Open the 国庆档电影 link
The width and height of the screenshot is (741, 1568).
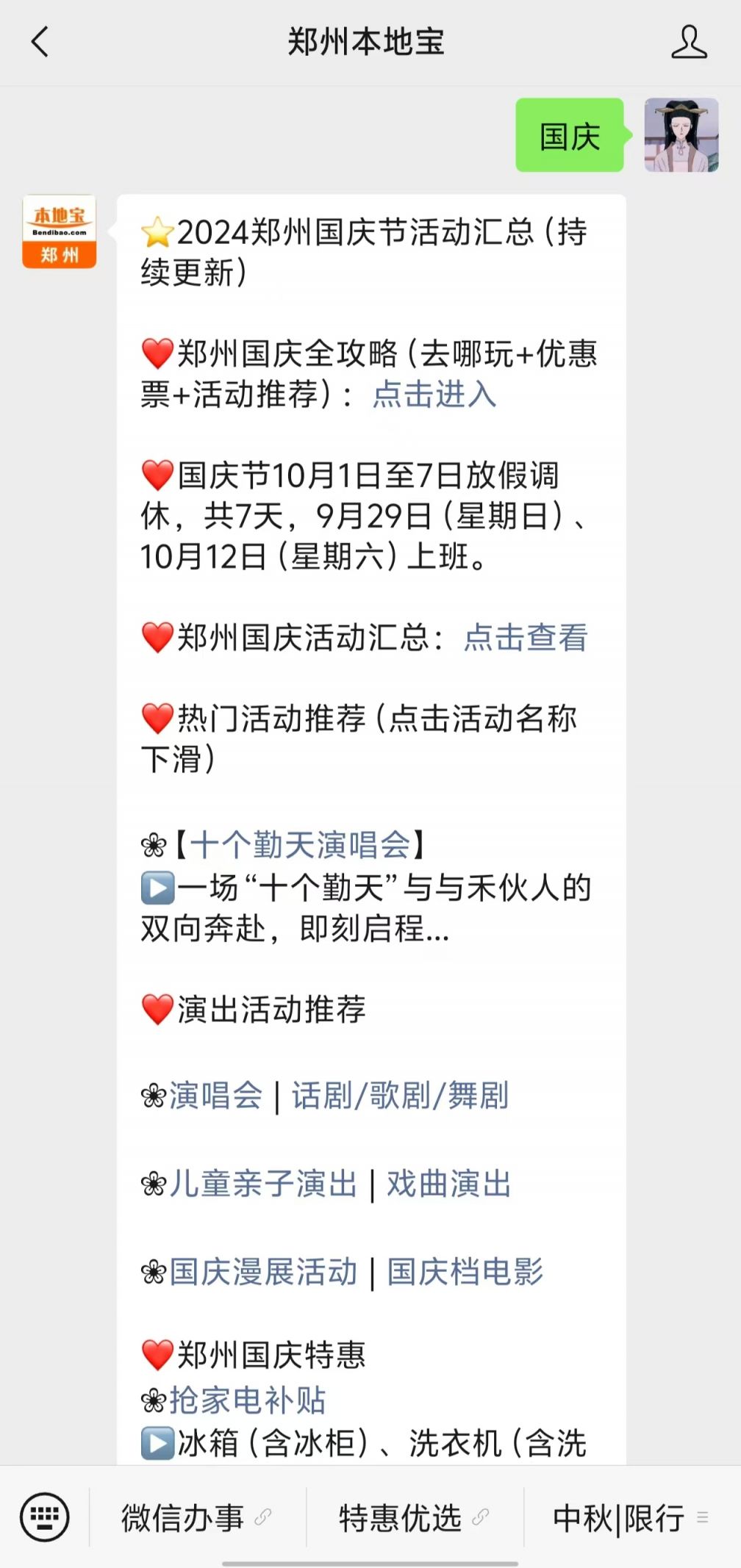point(465,1272)
